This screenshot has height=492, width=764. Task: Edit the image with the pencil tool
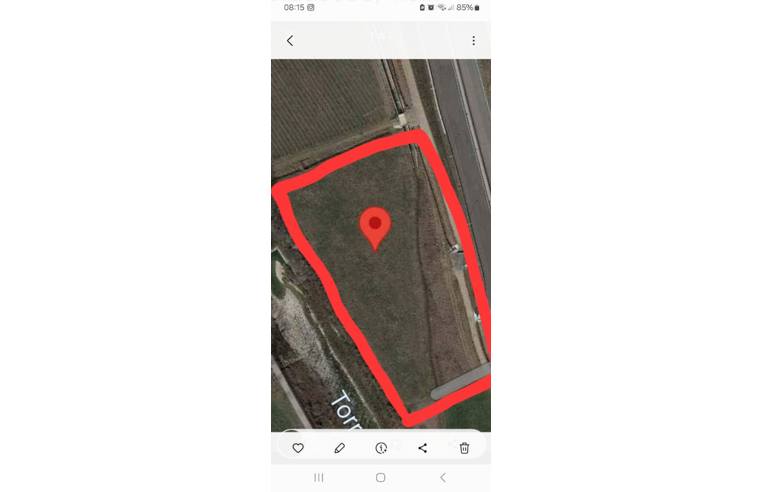click(x=340, y=448)
